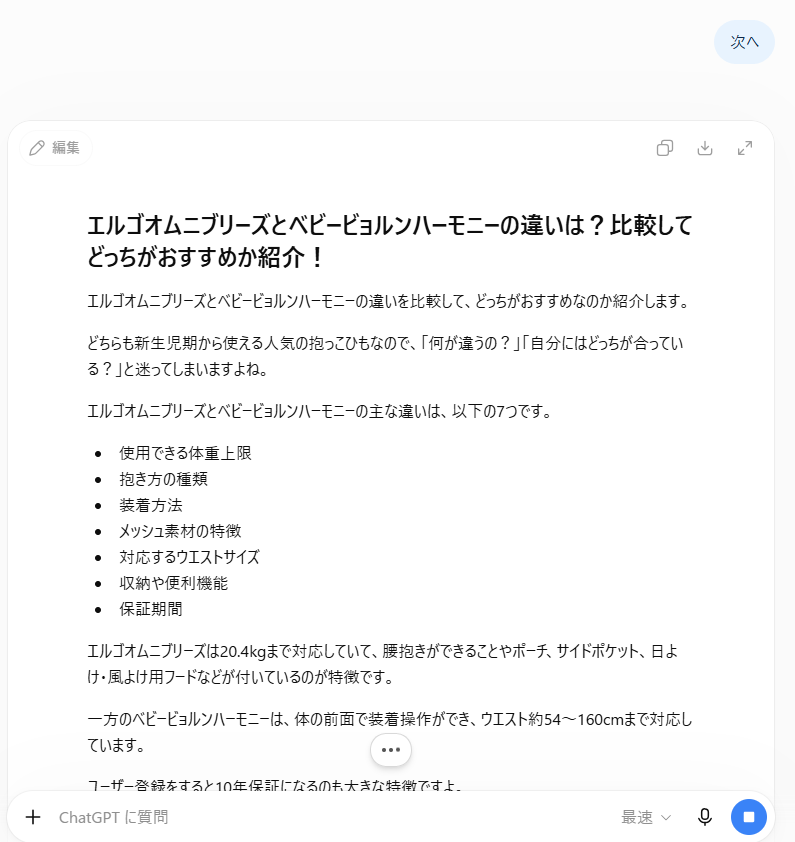Download the generated document

click(705, 148)
